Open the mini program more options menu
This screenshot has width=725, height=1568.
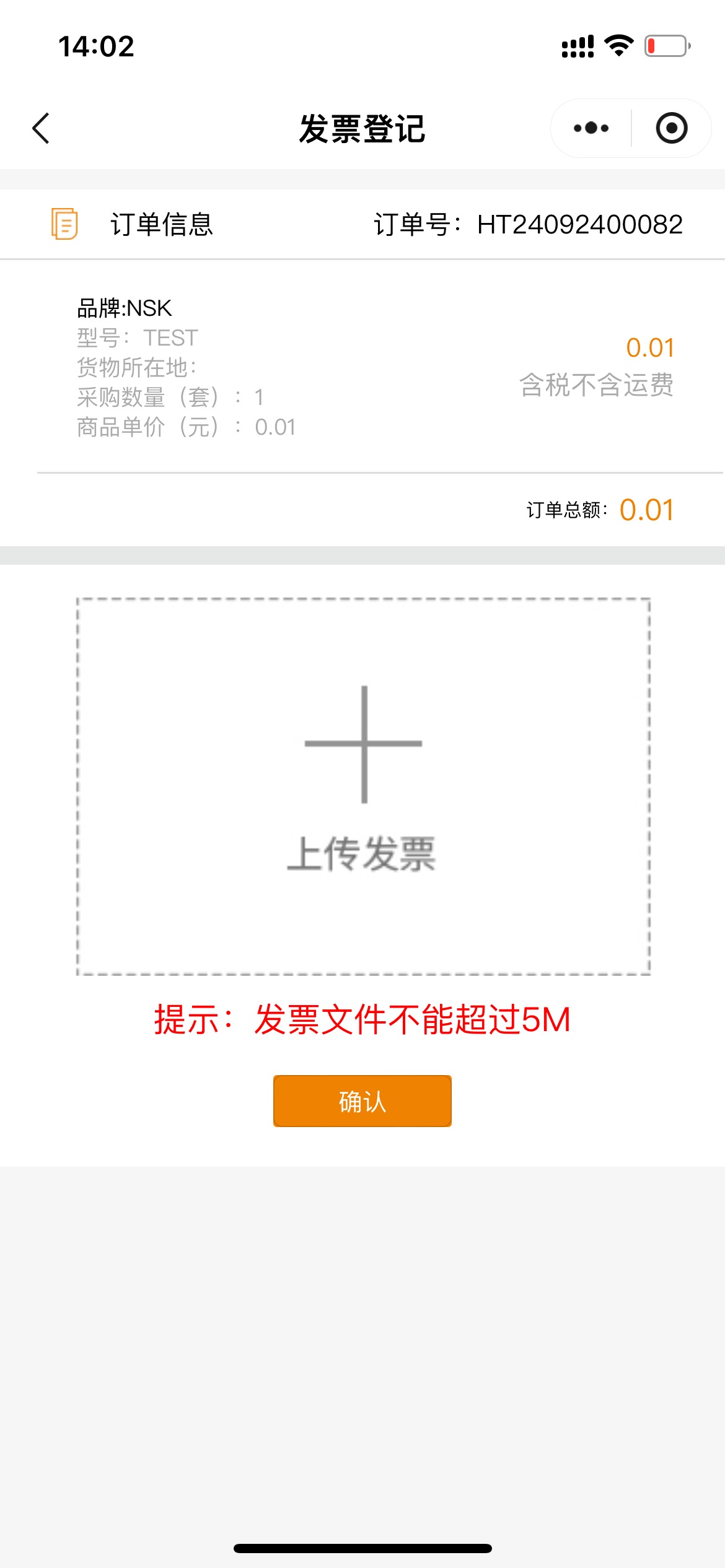click(591, 129)
